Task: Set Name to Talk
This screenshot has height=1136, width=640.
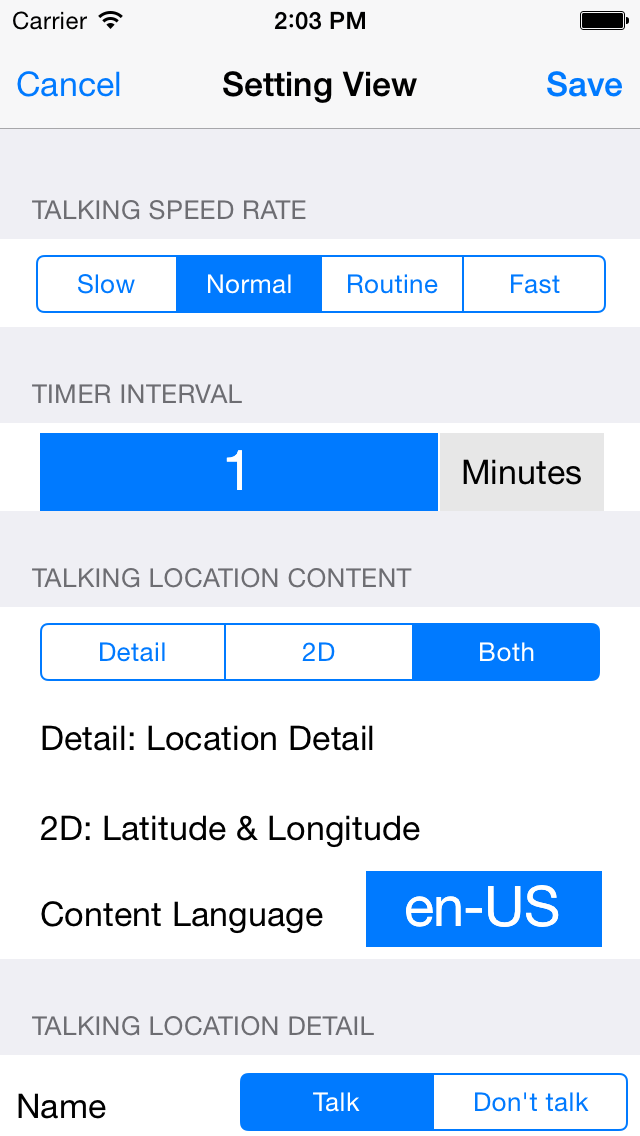Action: [337, 1102]
